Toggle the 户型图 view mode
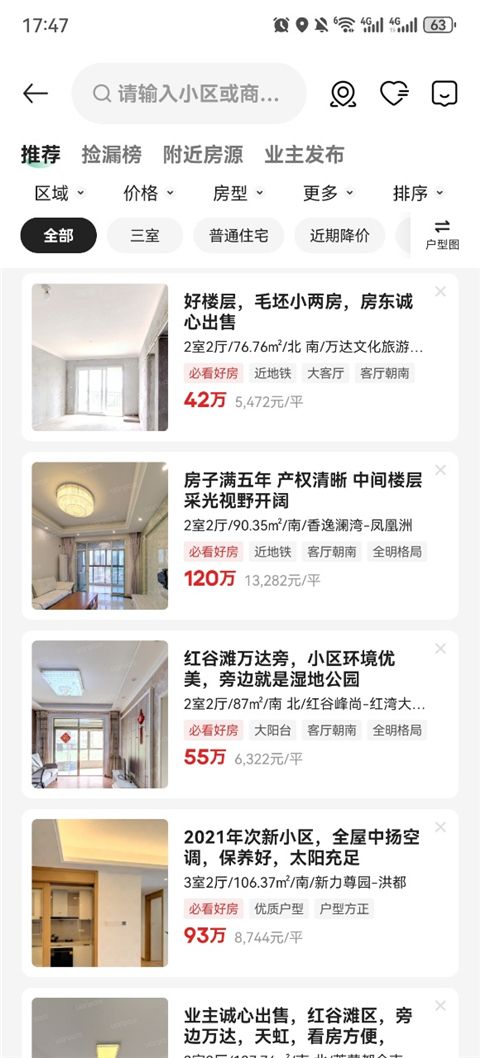480x1058 pixels. pyautogui.click(x=442, y=235)
